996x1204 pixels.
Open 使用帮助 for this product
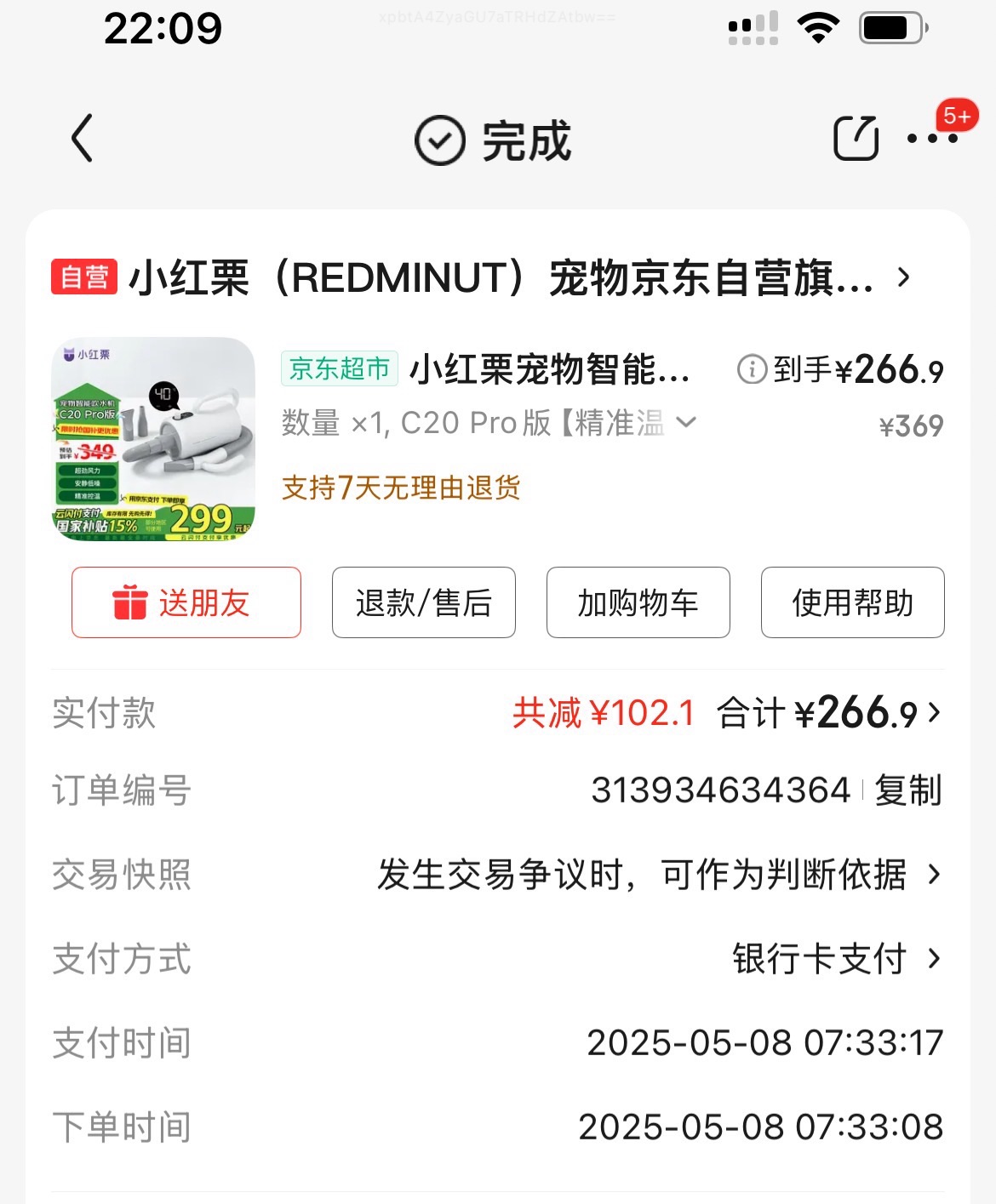pos(852,602)
